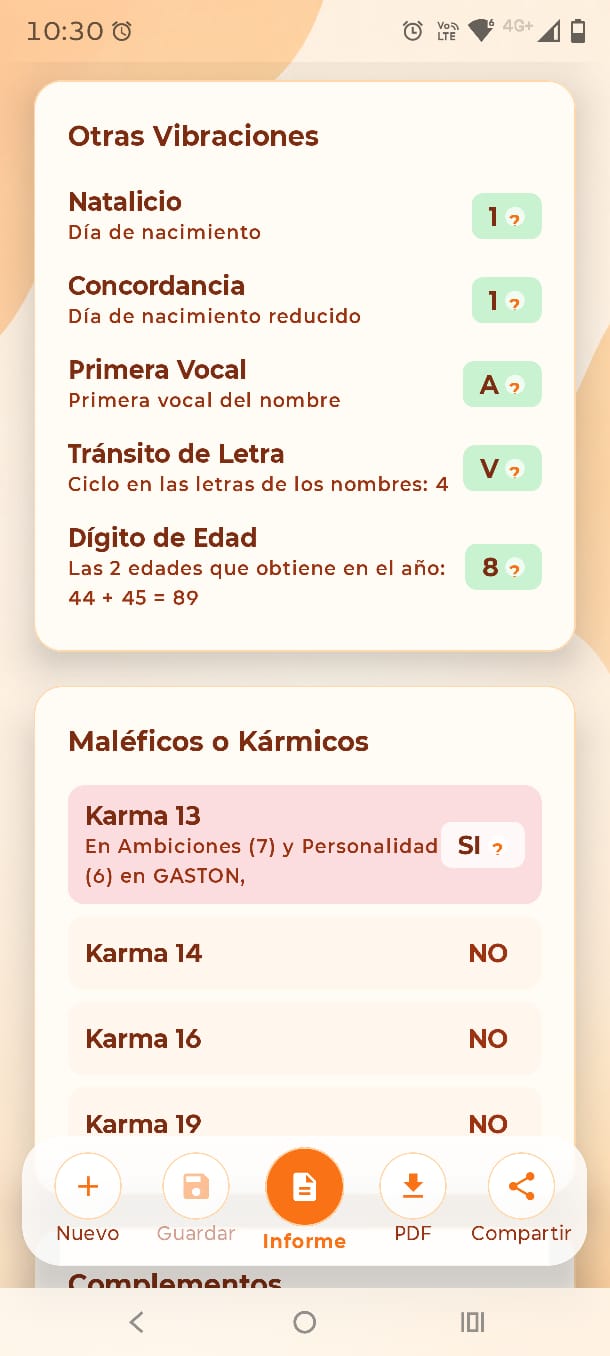This screenshot has height=1356, width=610.
Task: Go back using the system back button
Action: pyautogui.click(x=137, y=1322)
